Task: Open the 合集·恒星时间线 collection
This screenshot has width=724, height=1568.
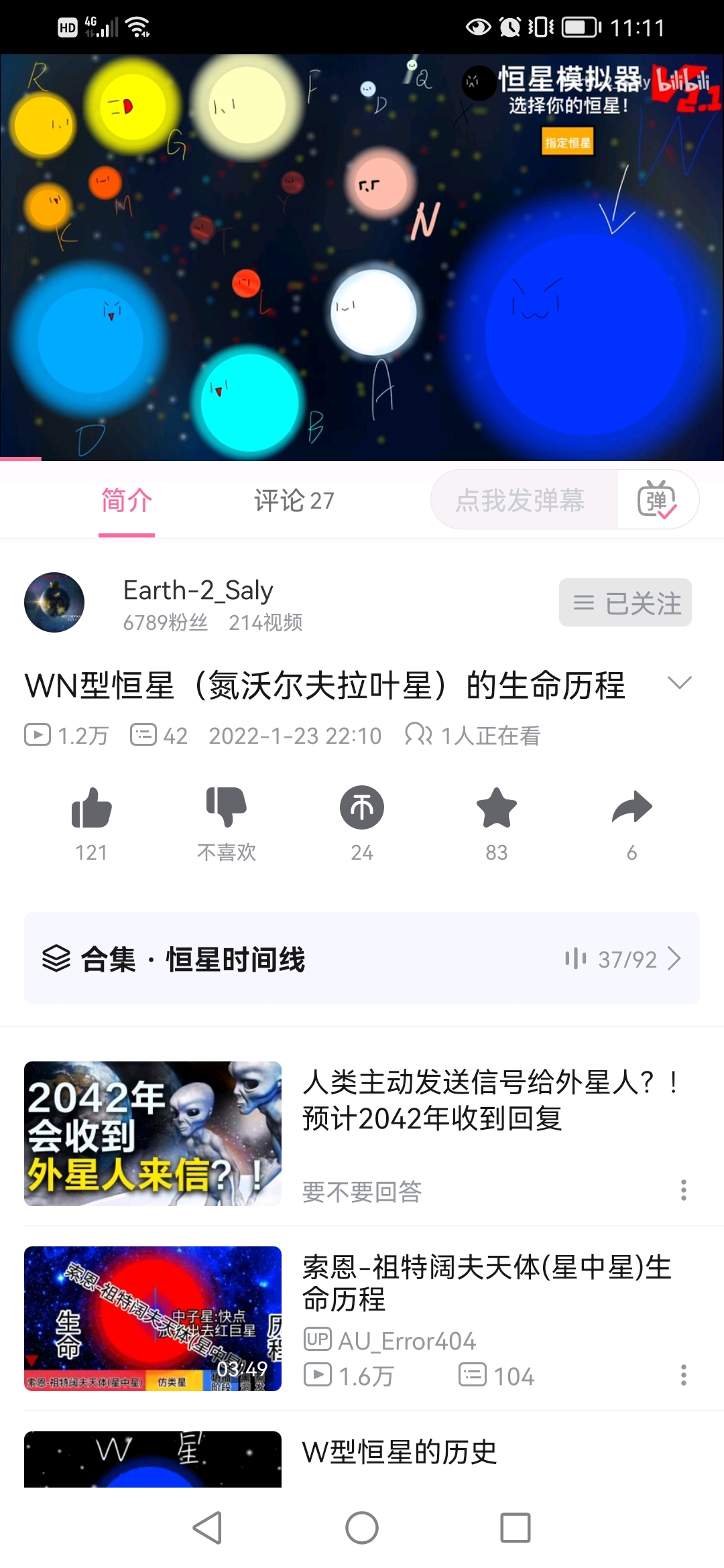Action: pos(362,958)
